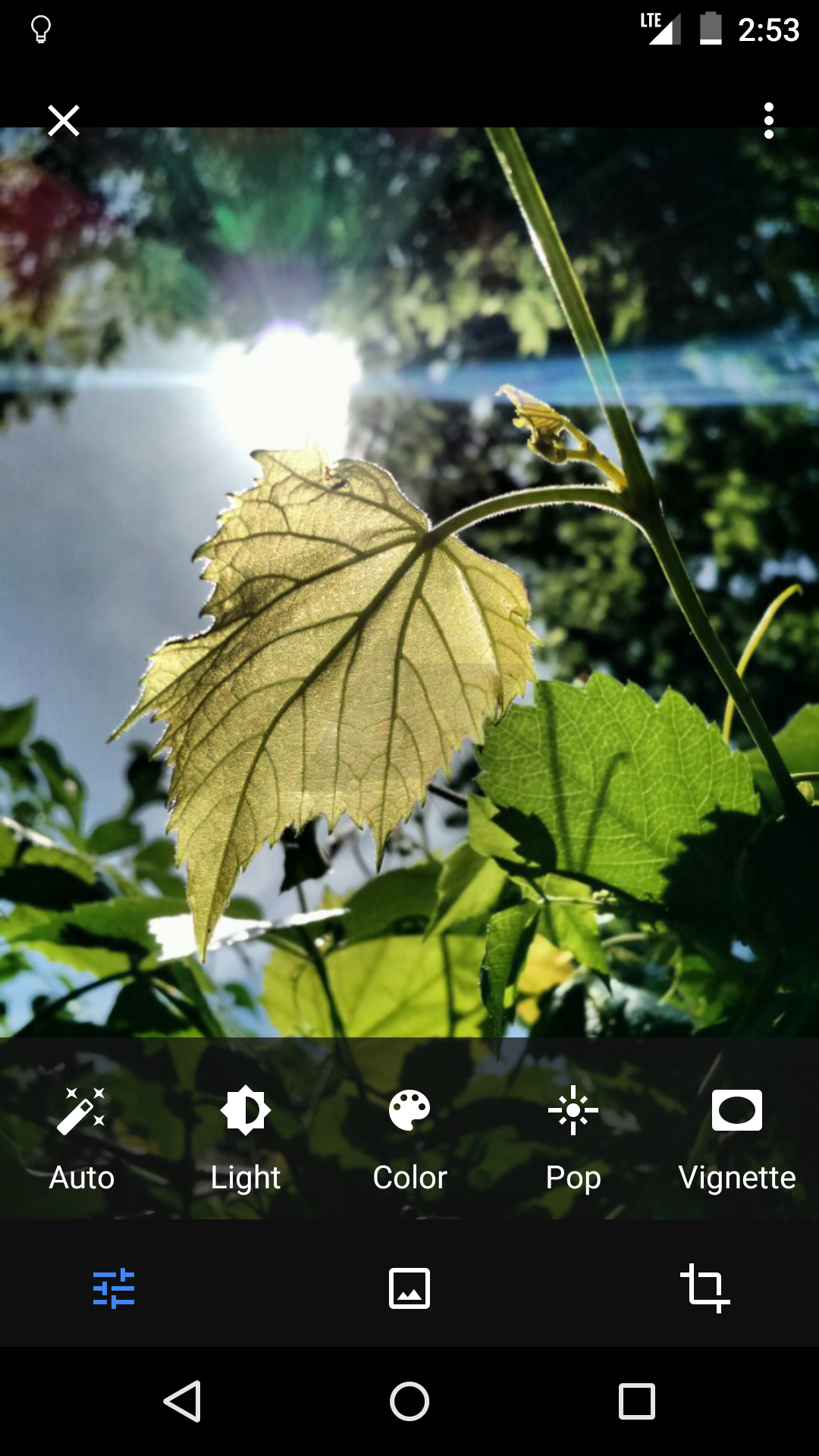Switch to the adjustments sliders tab
This screenshot has width=819, height=1456.
(114, 1288)
